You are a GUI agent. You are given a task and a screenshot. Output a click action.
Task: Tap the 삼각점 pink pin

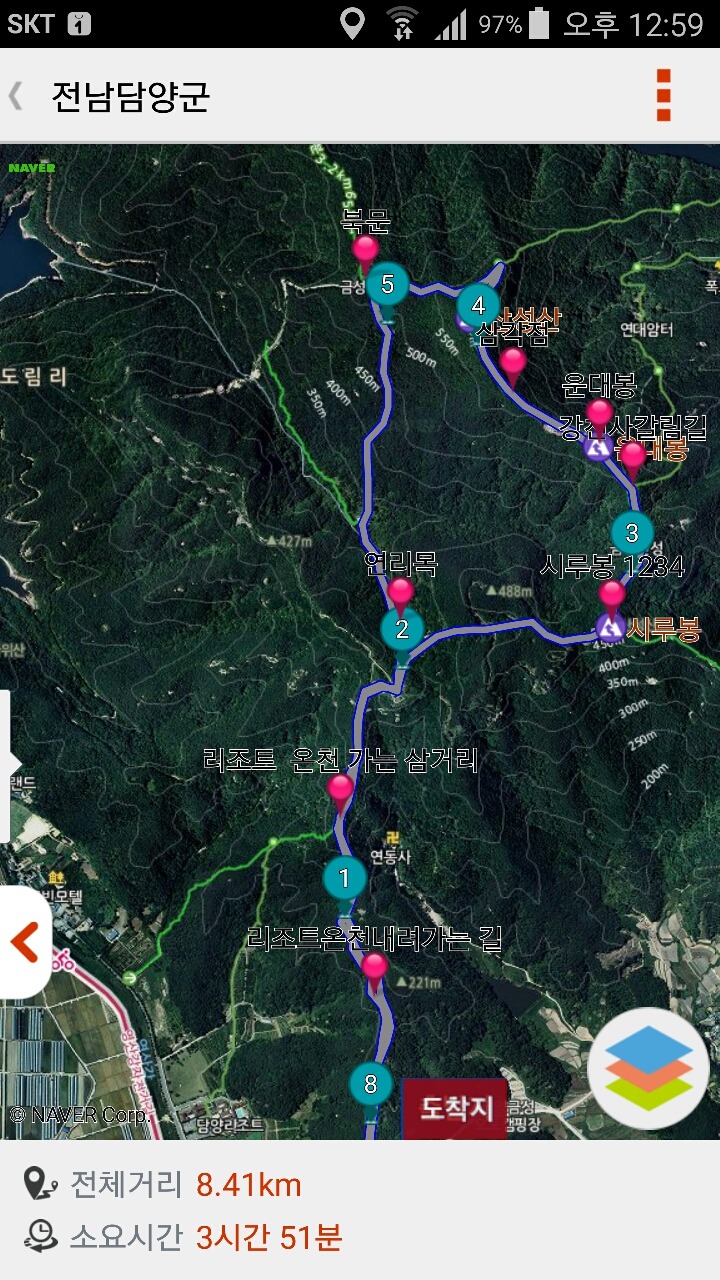[513, 362]
